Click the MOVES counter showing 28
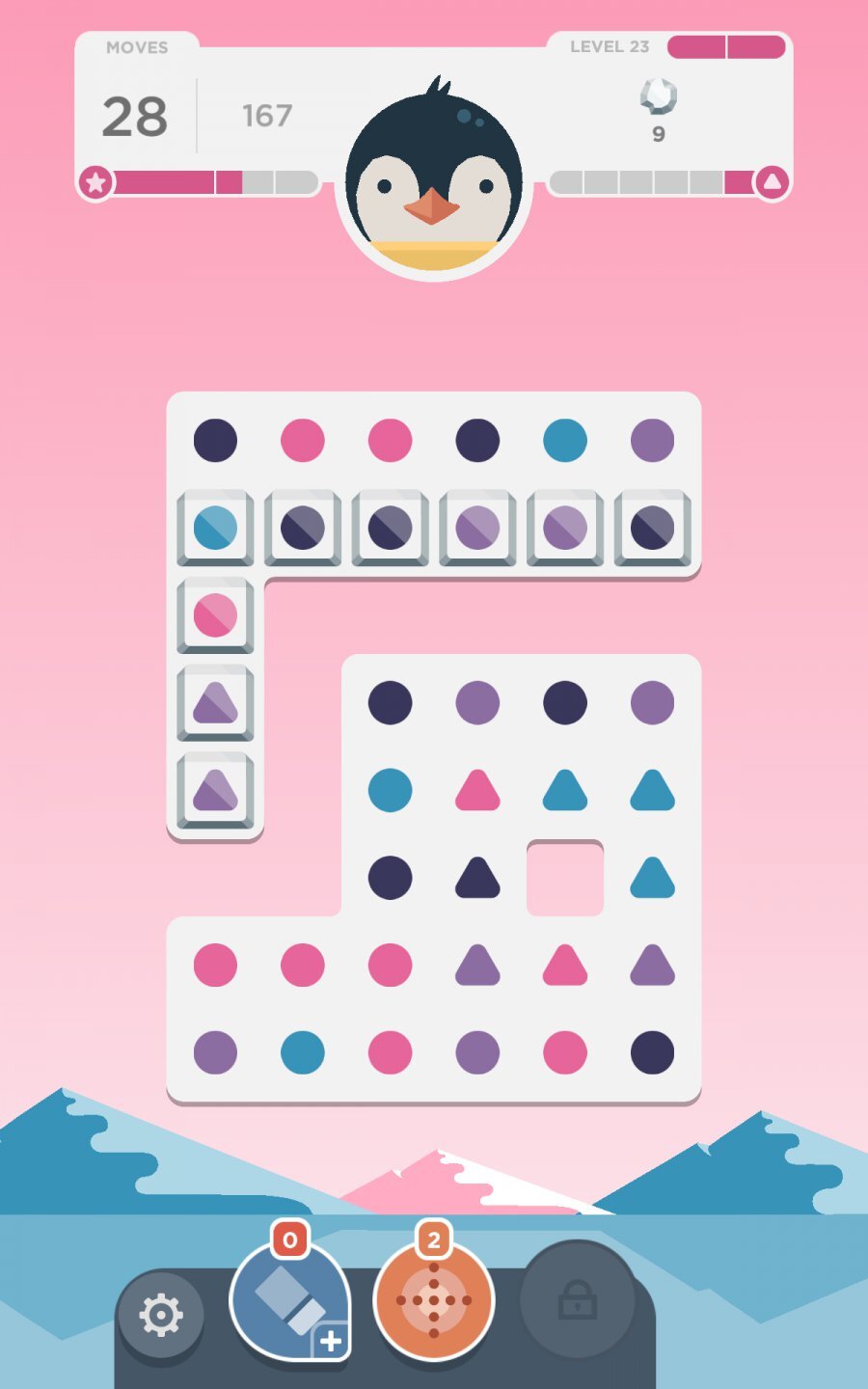This screenshot has height=1389, width=868. (x=135, y=116)
